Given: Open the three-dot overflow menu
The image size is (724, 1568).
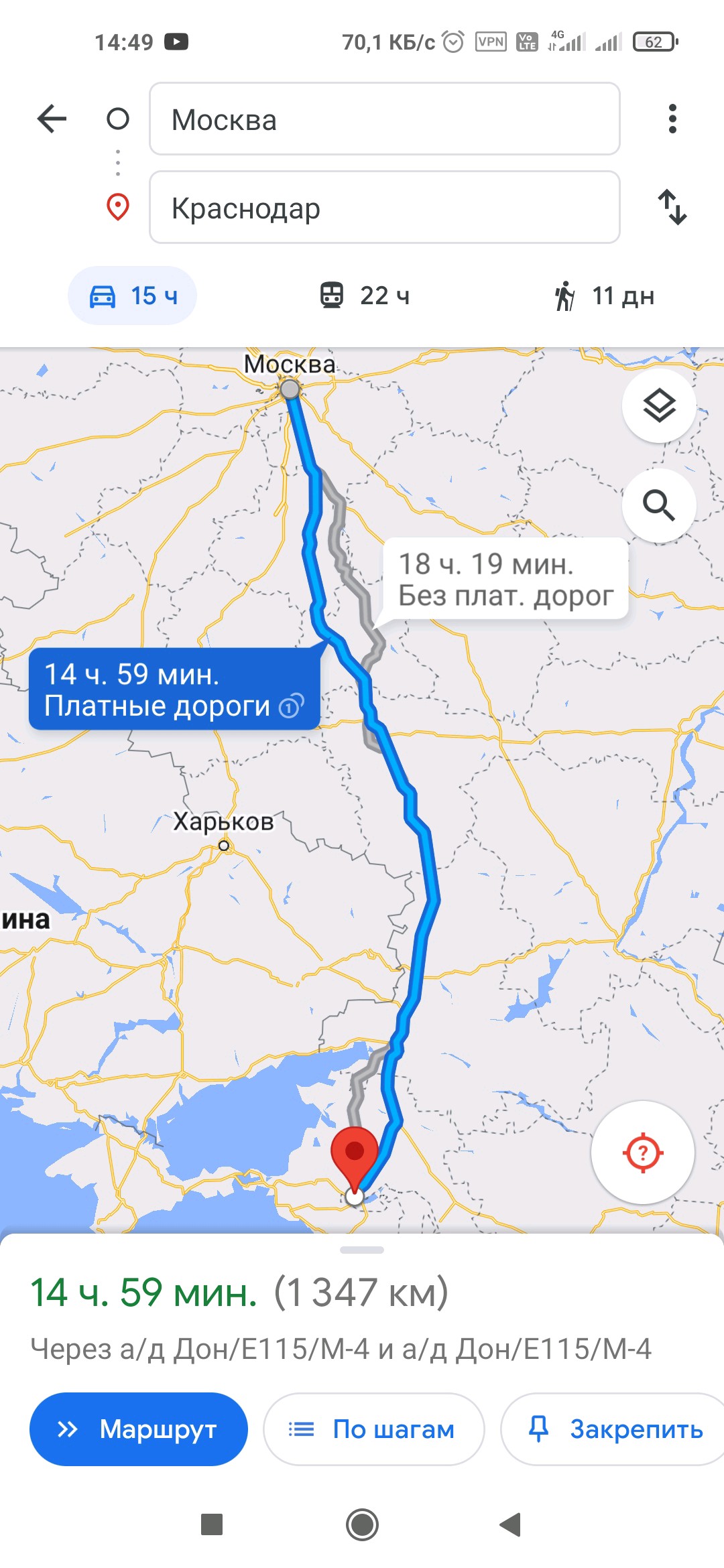Looking at the screenshot, I should tap(672, 119).
